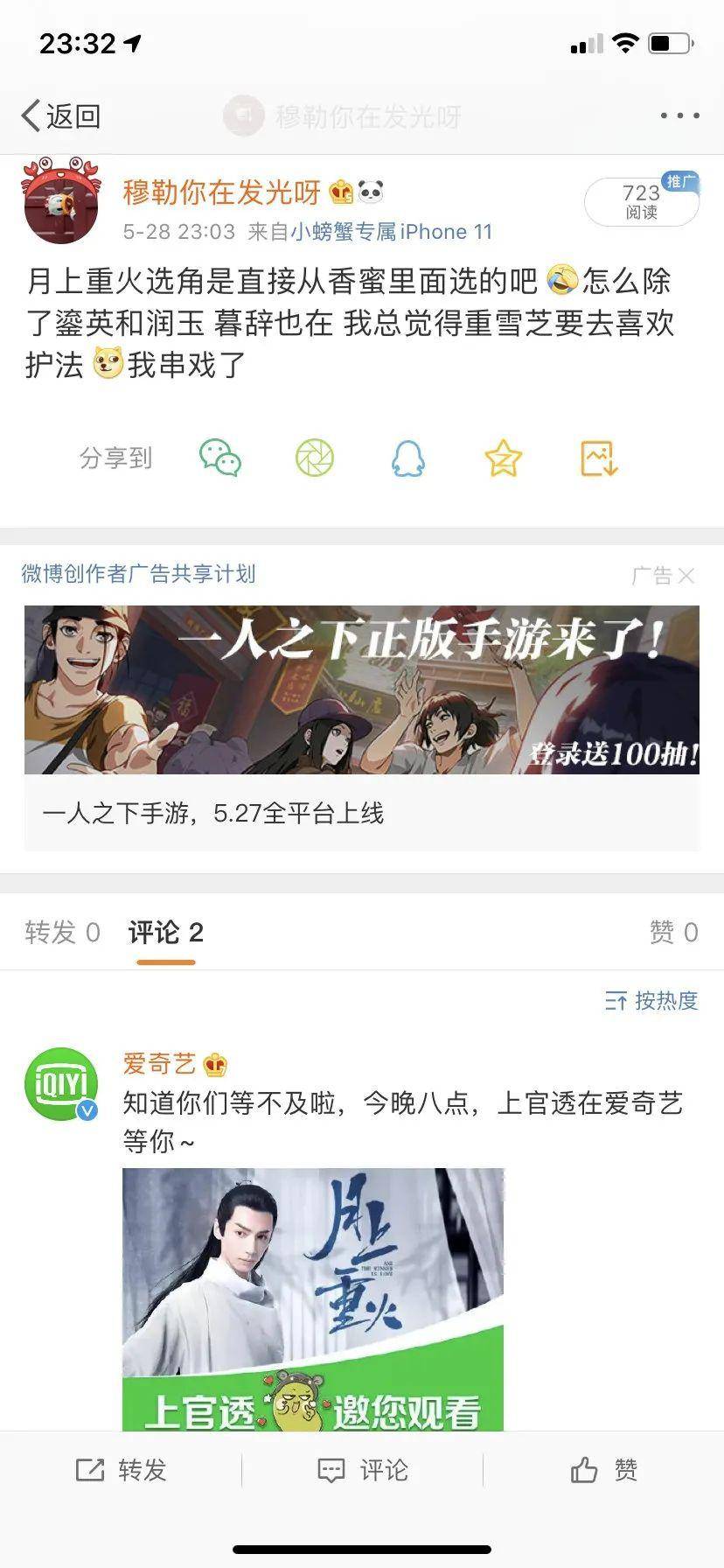Tap the 推广 promote button with 723 reads
The height and width of the screenshot is (1568, 724).
642,201
